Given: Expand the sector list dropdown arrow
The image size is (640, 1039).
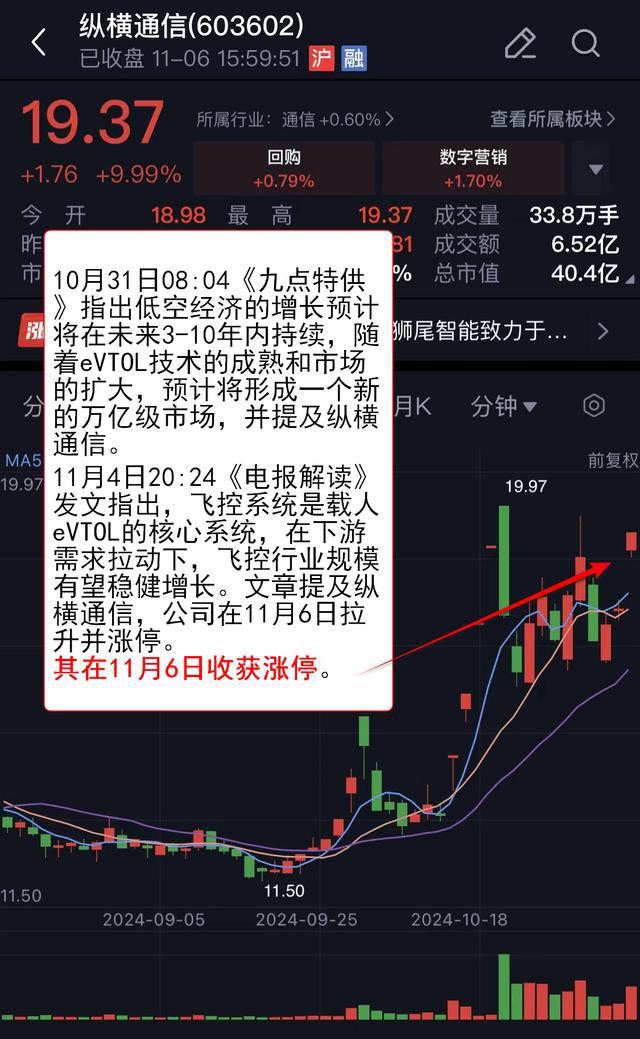Looking at the screenshot, I should point(596,169).
